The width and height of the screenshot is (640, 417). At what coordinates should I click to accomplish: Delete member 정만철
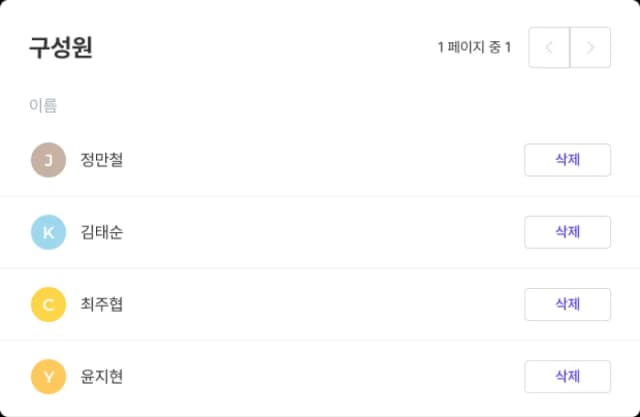[x=567, y=160]
